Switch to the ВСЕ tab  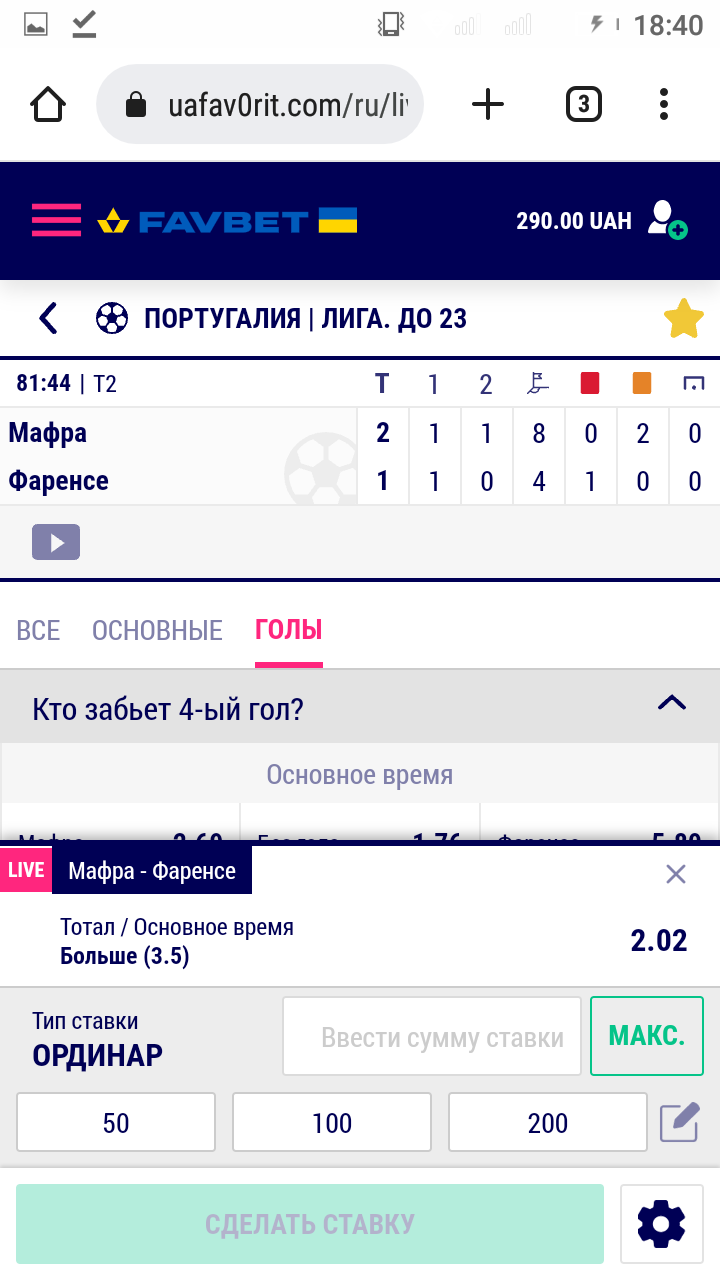[37, 630]
